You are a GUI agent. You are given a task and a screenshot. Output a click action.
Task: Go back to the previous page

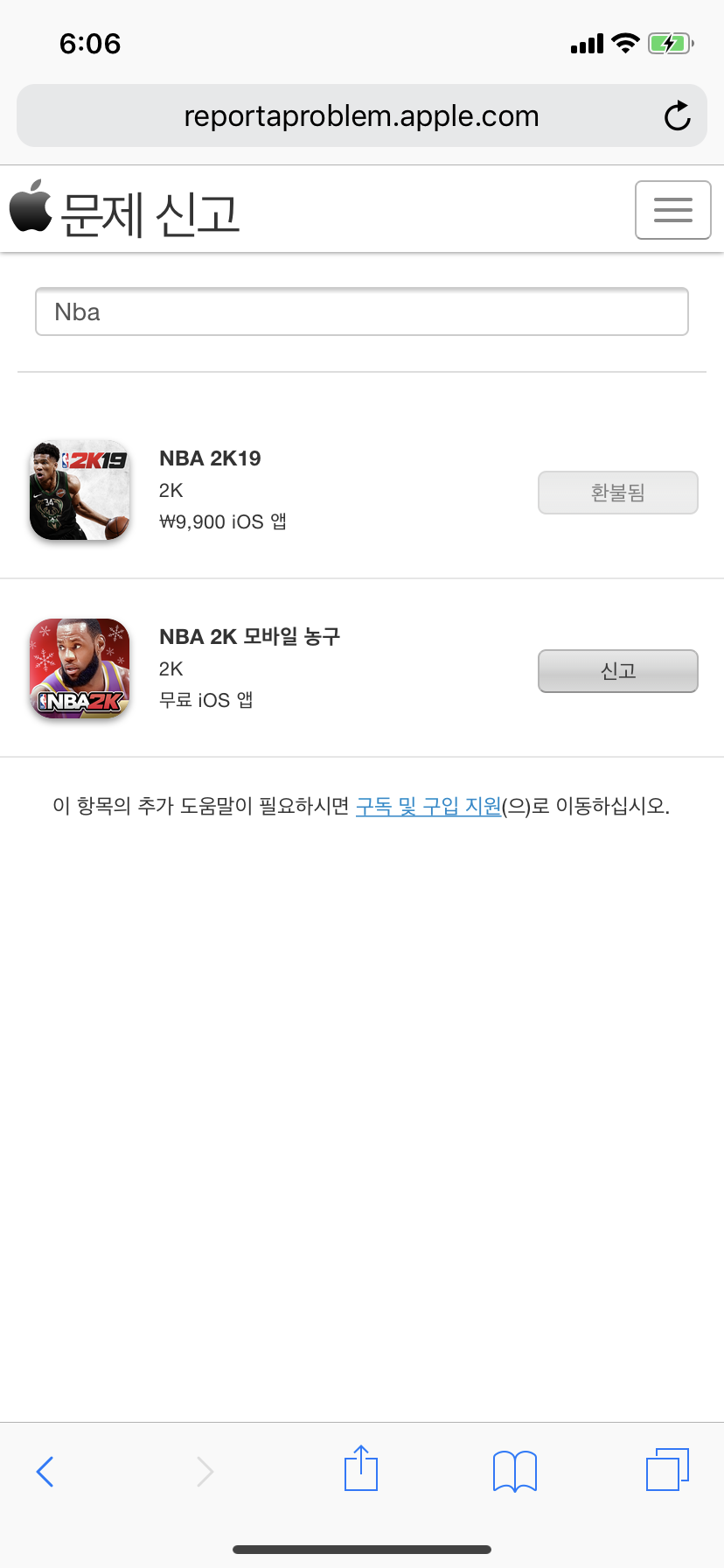(45, 1471)
